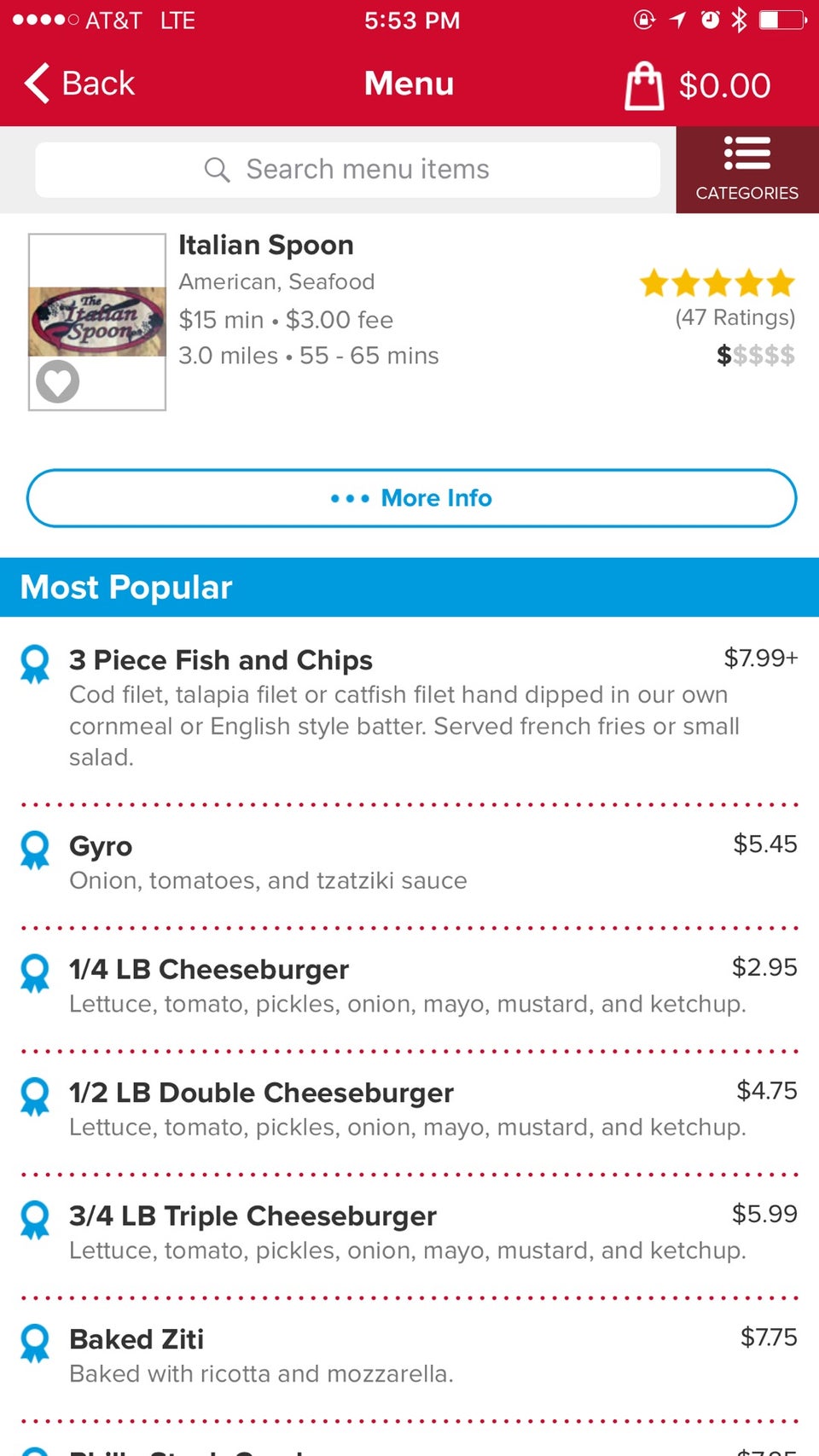Tap the Categories list icon
This screenshot has width=819, height=1456.
(746, 154)
